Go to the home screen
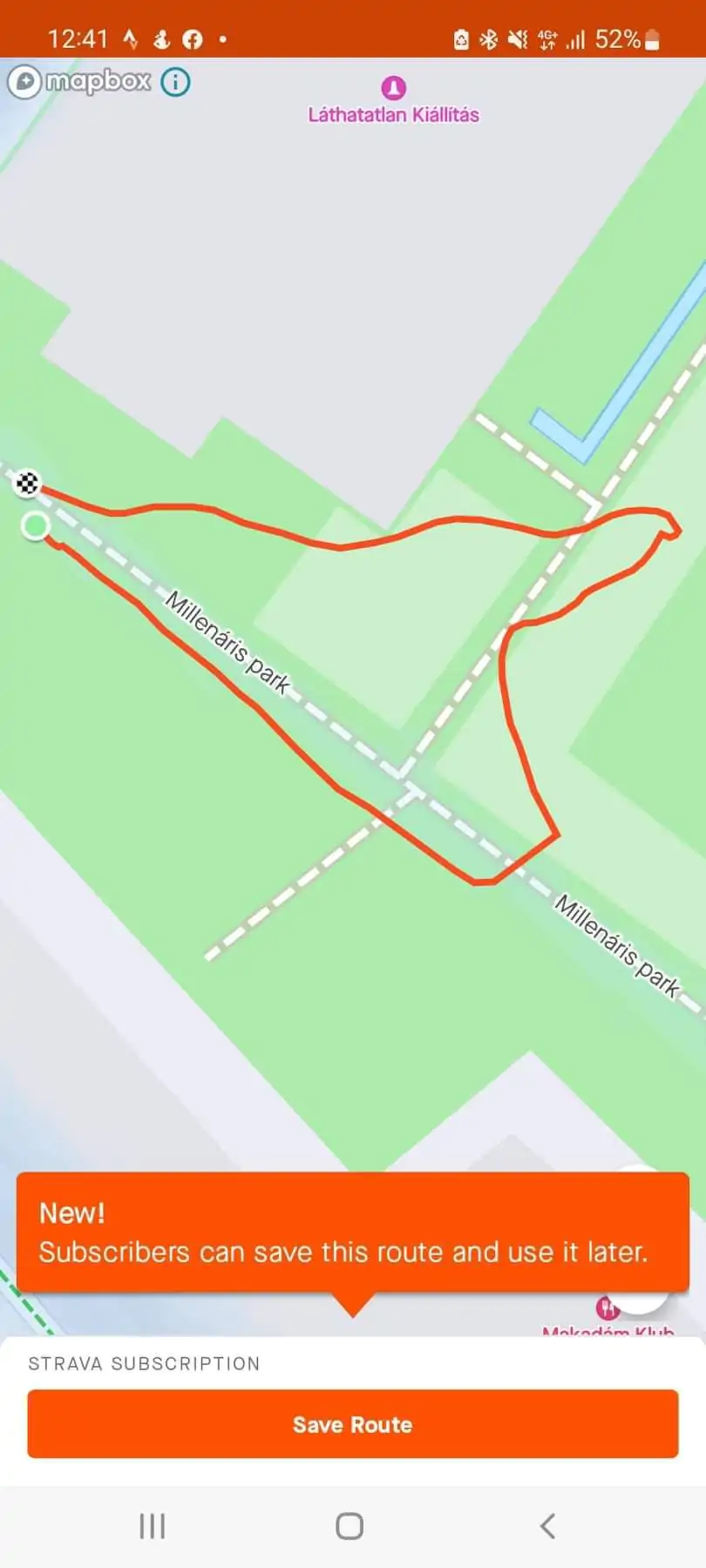This screenshot has width=706, height=1568. tap(350, 1525)
